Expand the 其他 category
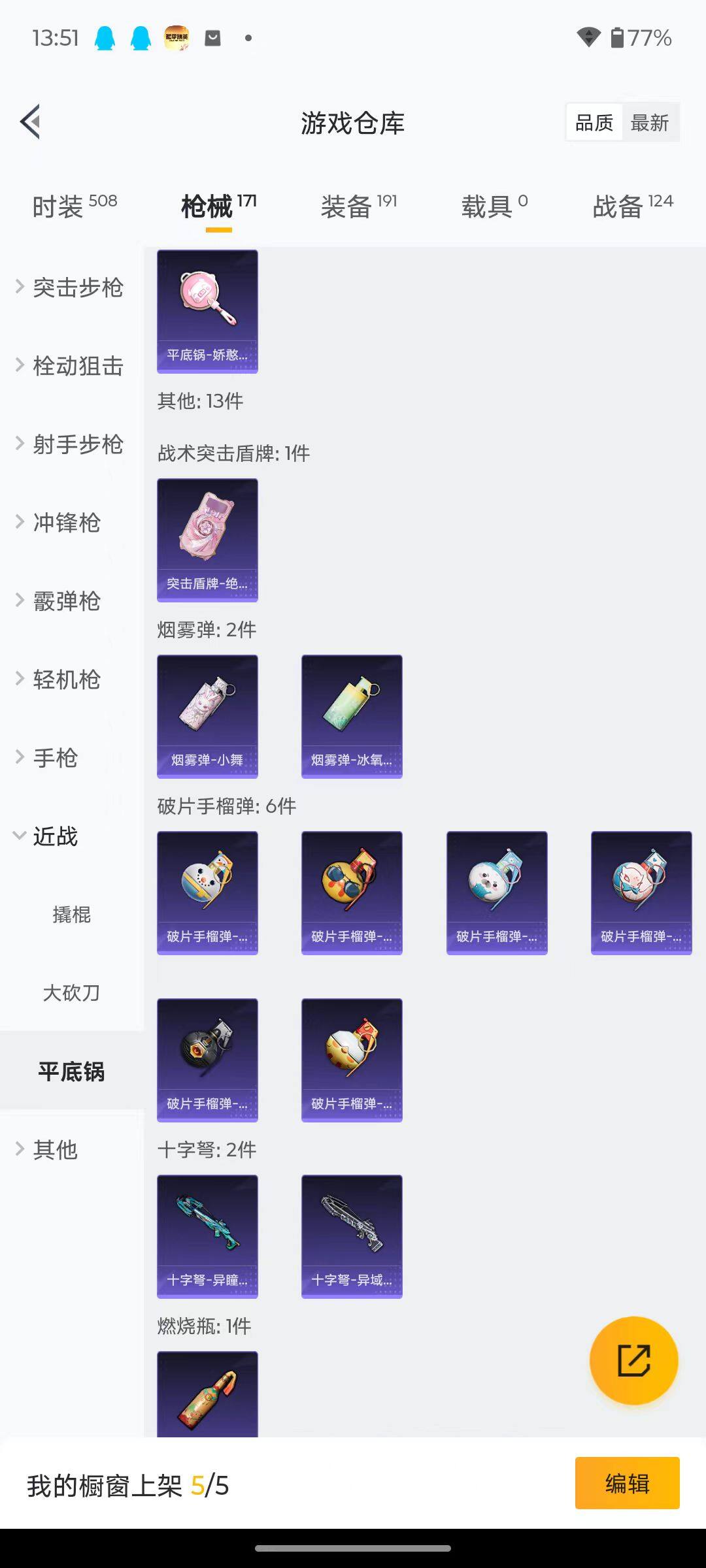Image resolution: width=706 pixels, height=1568 pixels. [56, 1150]
